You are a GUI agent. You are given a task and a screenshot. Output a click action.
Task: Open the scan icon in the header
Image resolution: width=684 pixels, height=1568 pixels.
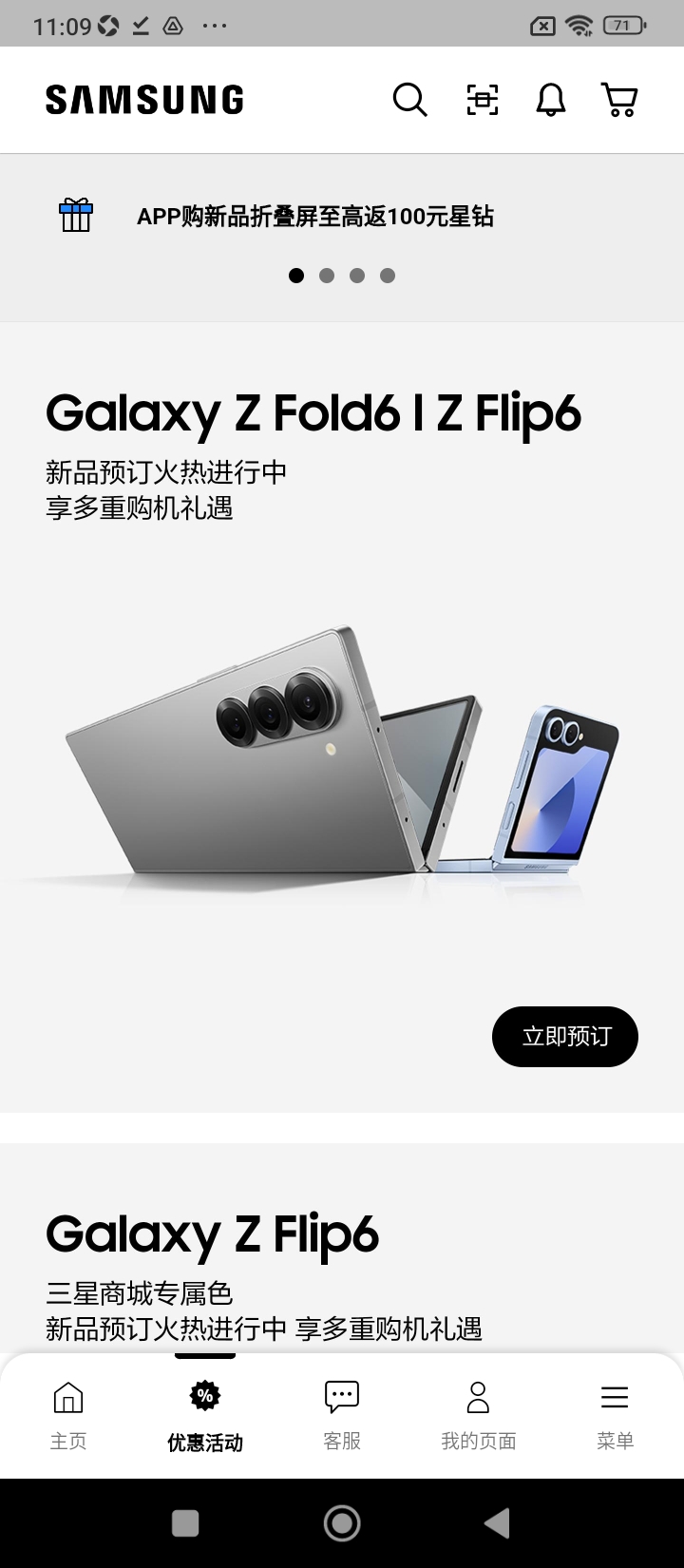[483, 100]
